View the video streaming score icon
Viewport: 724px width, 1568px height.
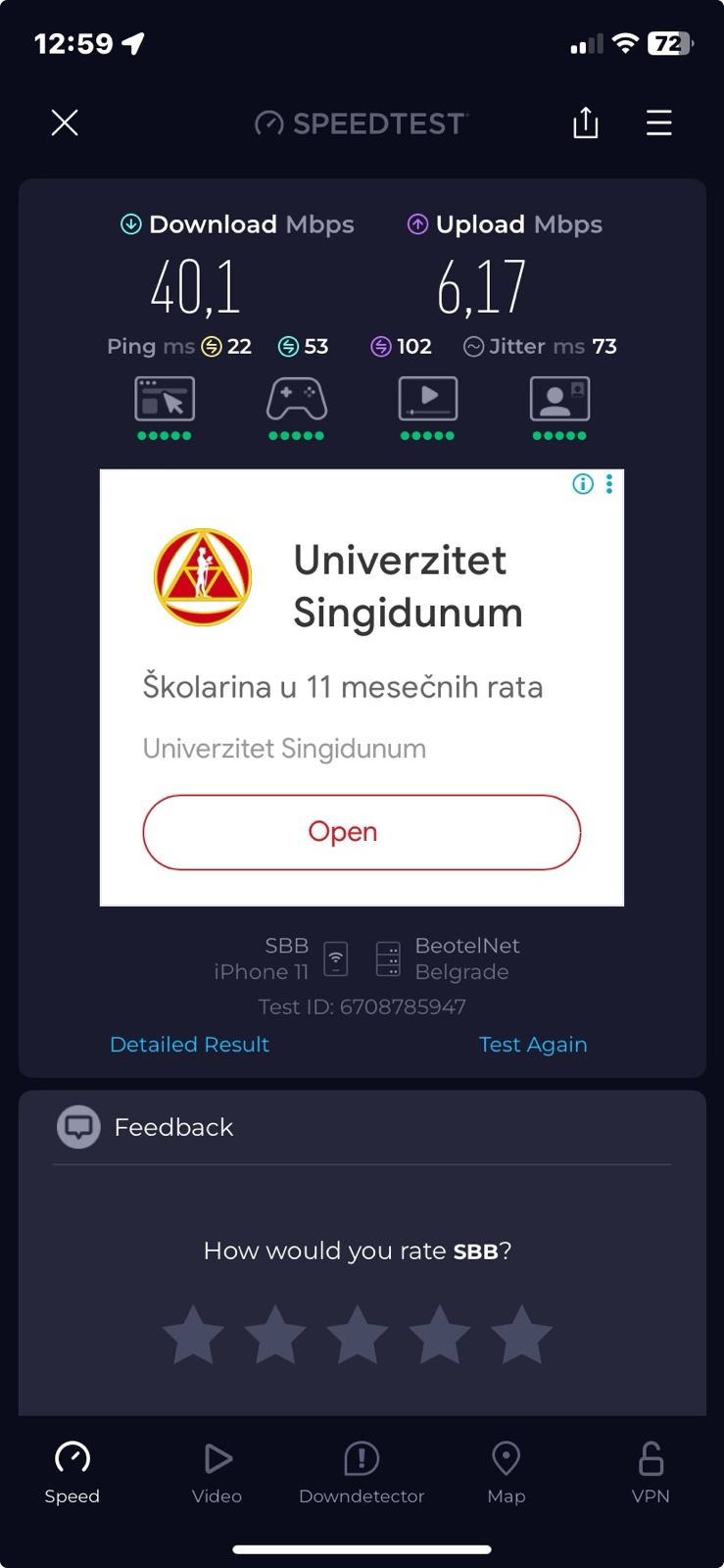click(428, 400)
